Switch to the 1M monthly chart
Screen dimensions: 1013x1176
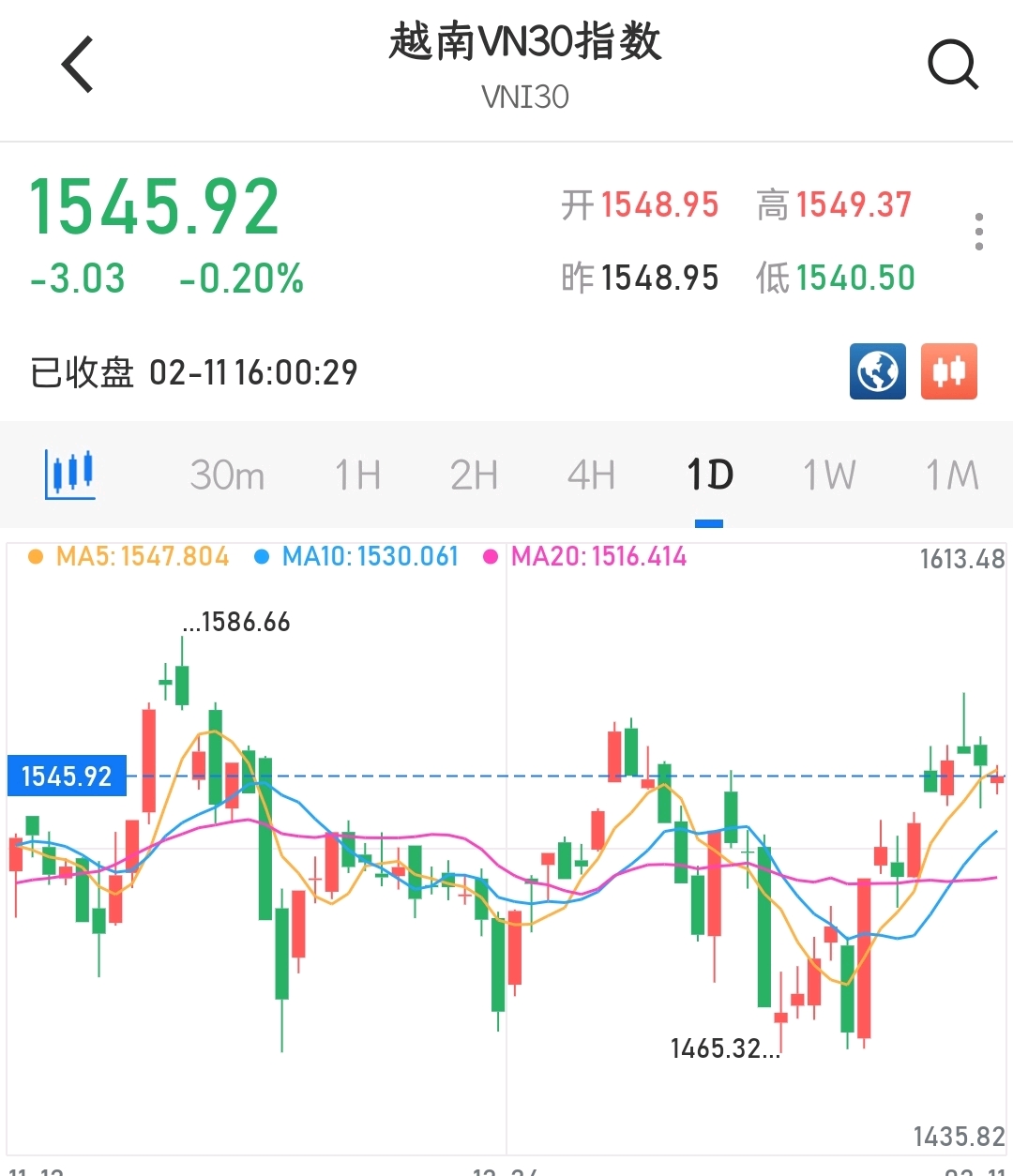951,475
